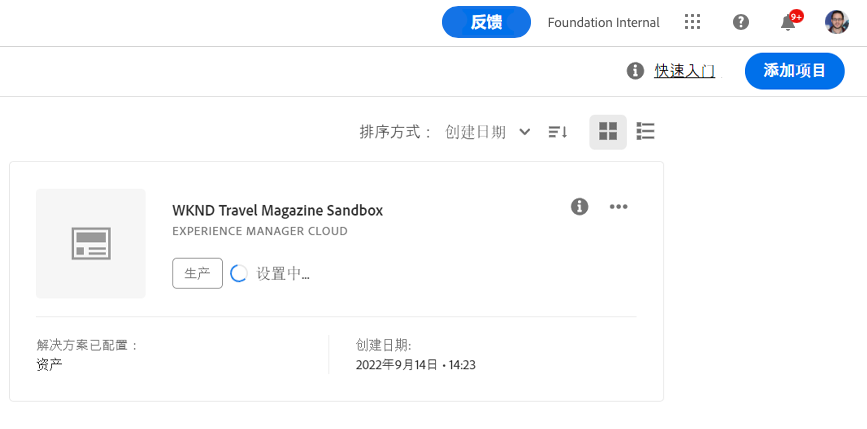Switch to grid card view
The height and width of the screenshot is (429, 867).
point(607,132)
